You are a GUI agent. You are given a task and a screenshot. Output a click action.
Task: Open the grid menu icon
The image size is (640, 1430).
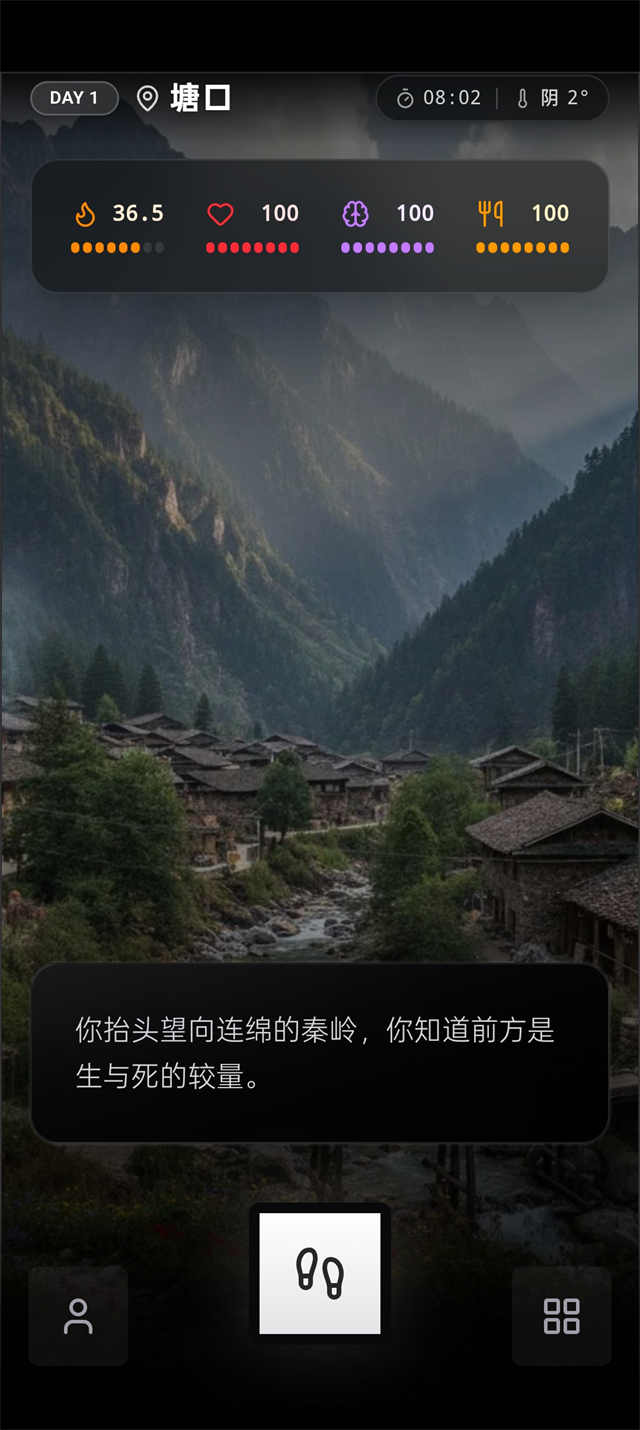tap(561, 1316)
